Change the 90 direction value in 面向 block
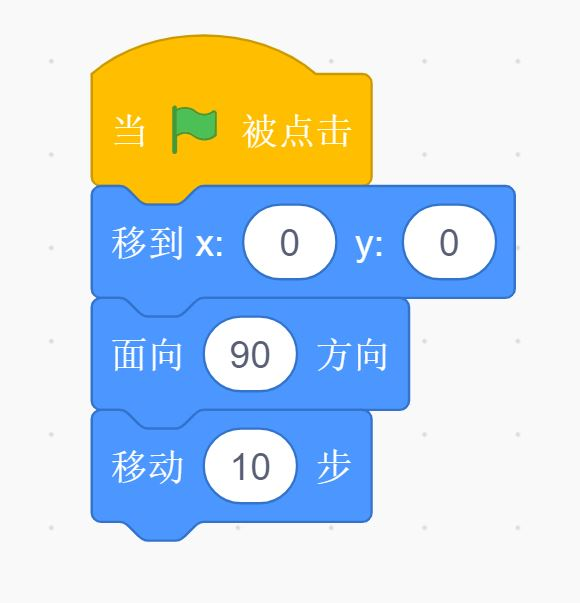 pyautogui.click(x=250, y=354)
